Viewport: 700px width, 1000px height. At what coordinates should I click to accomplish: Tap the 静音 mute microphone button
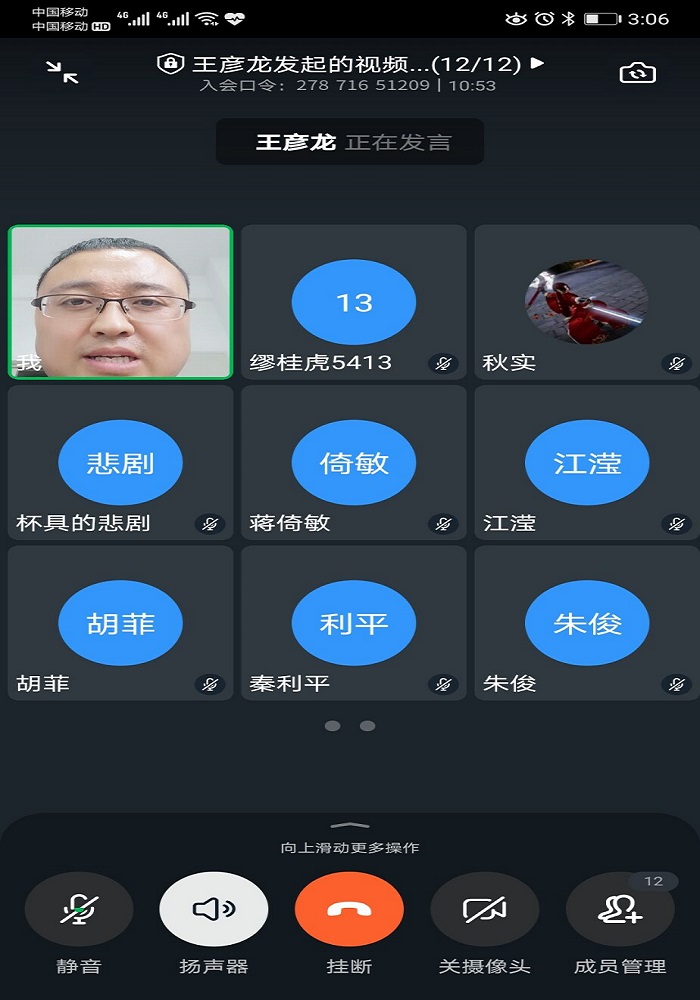(79, 910)
